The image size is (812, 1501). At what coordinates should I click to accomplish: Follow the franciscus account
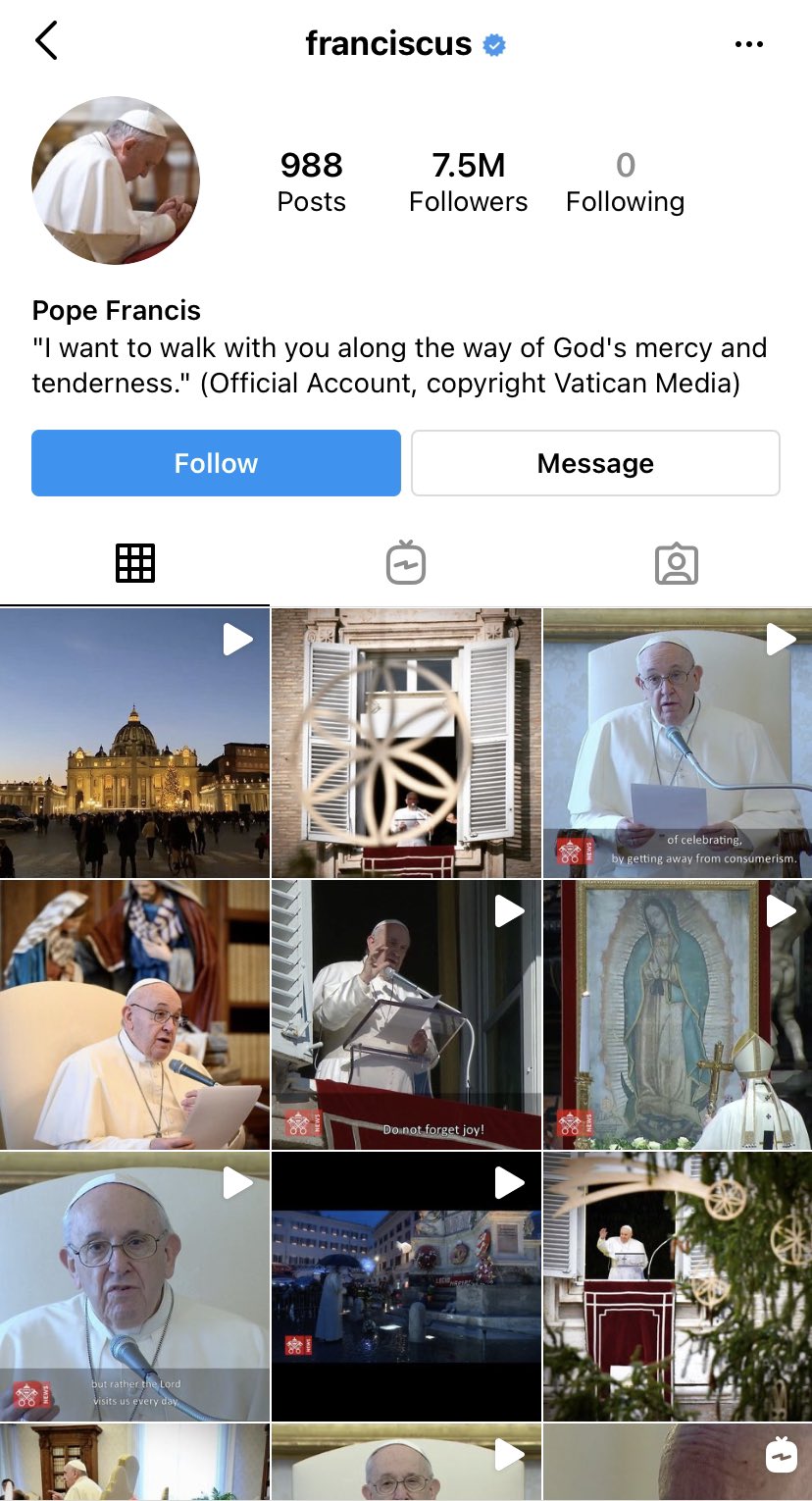(216, 463)
